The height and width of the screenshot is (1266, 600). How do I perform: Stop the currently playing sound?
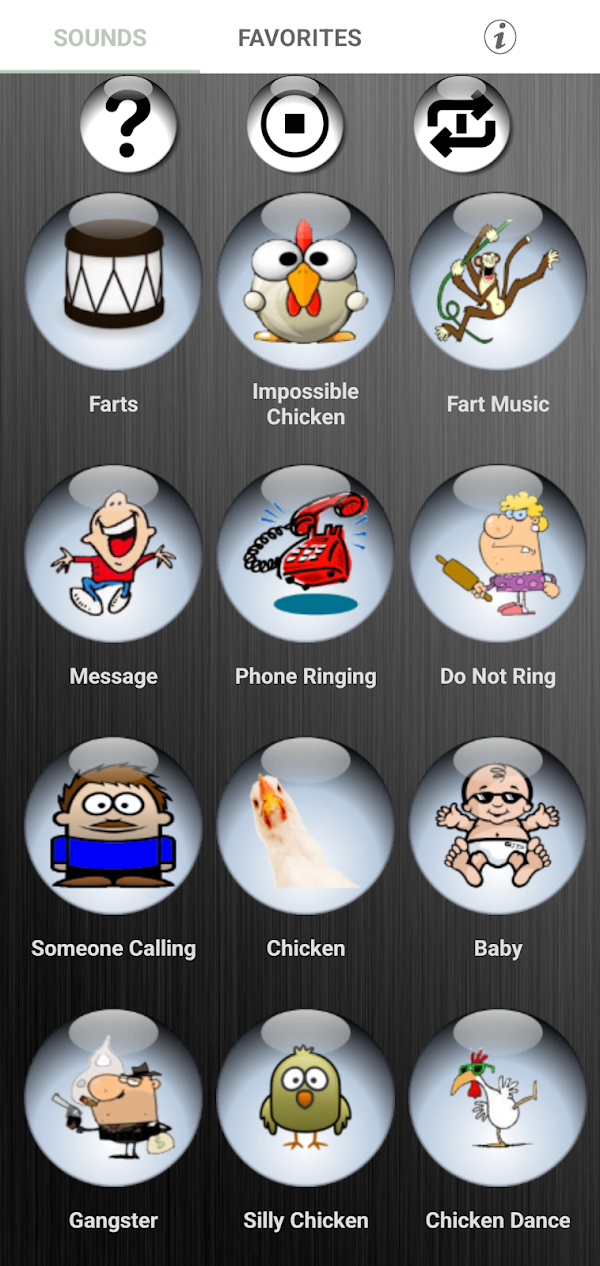(x=295, y=125)
